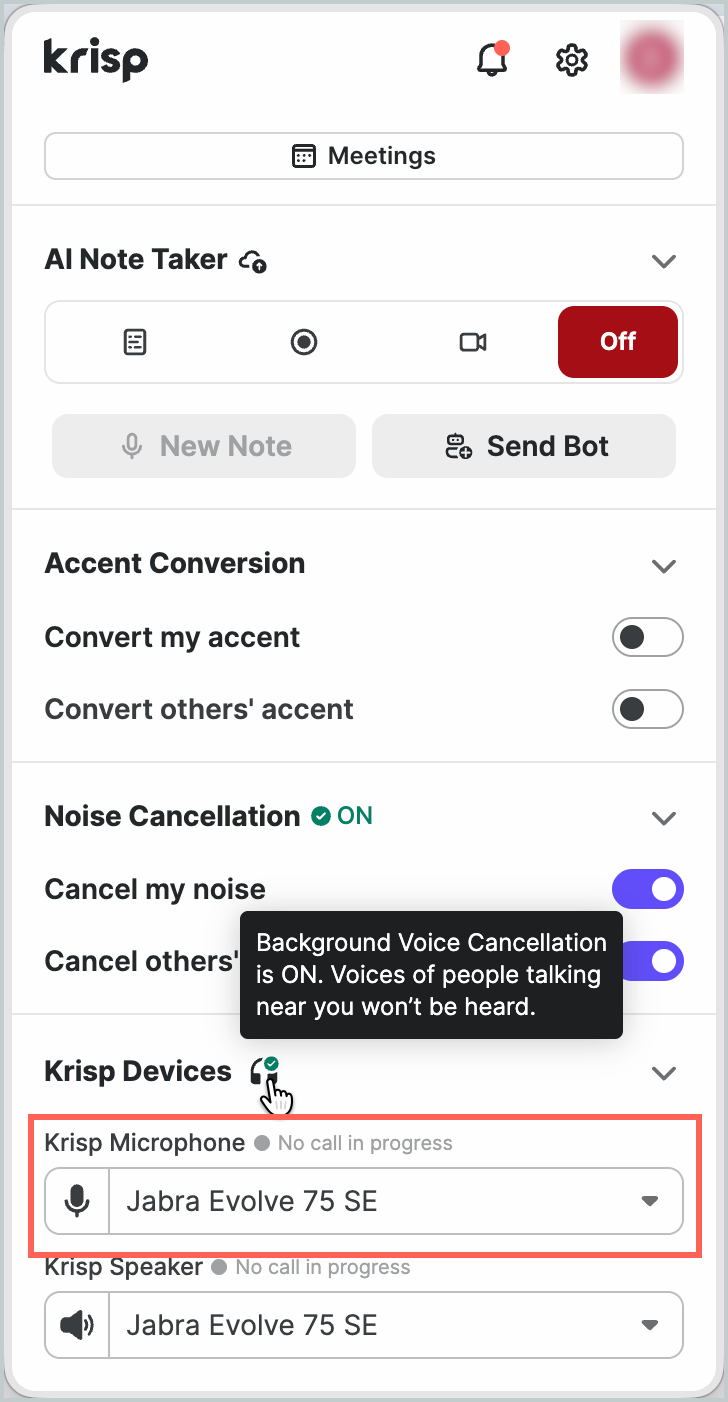Tap the headset icon beside Krisp Devices
This screenshot has height=1402, width=728.
pyautogui.click(x=264, y=1072)
